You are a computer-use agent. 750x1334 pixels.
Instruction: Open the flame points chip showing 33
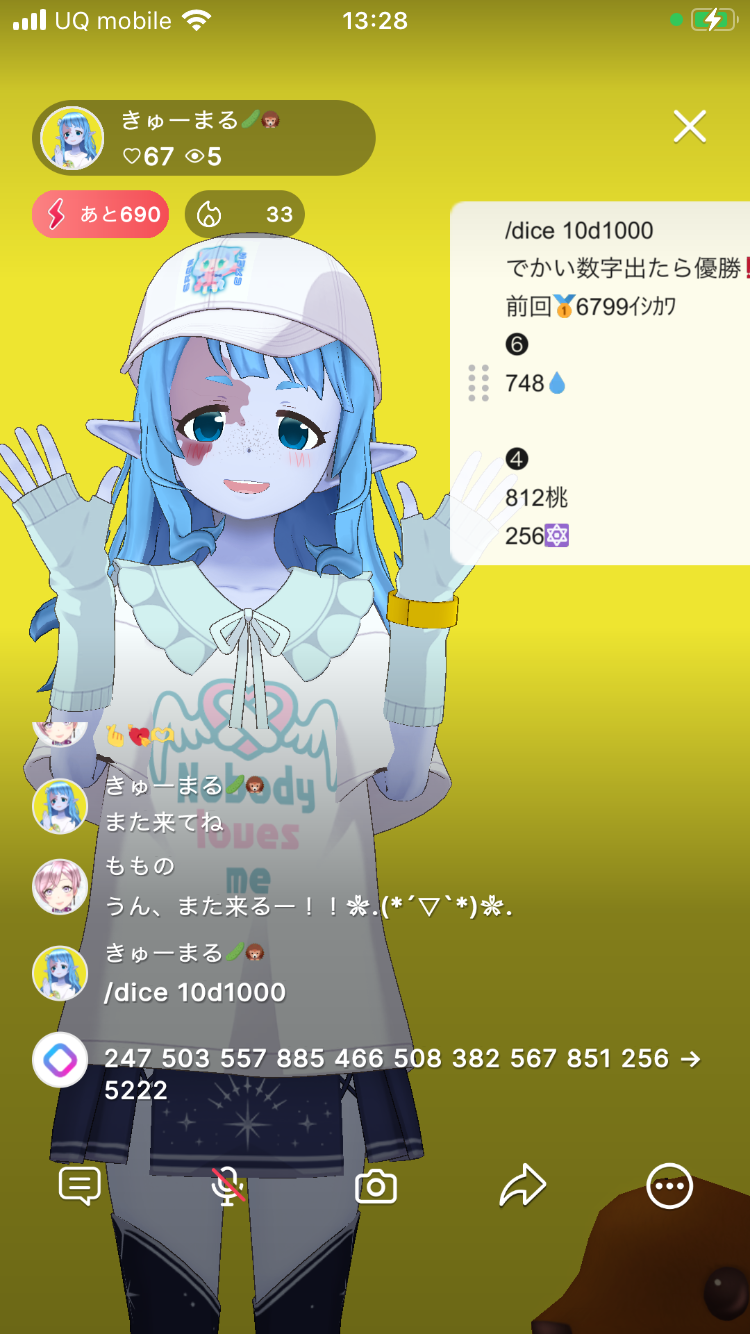[x=245, y=214]
